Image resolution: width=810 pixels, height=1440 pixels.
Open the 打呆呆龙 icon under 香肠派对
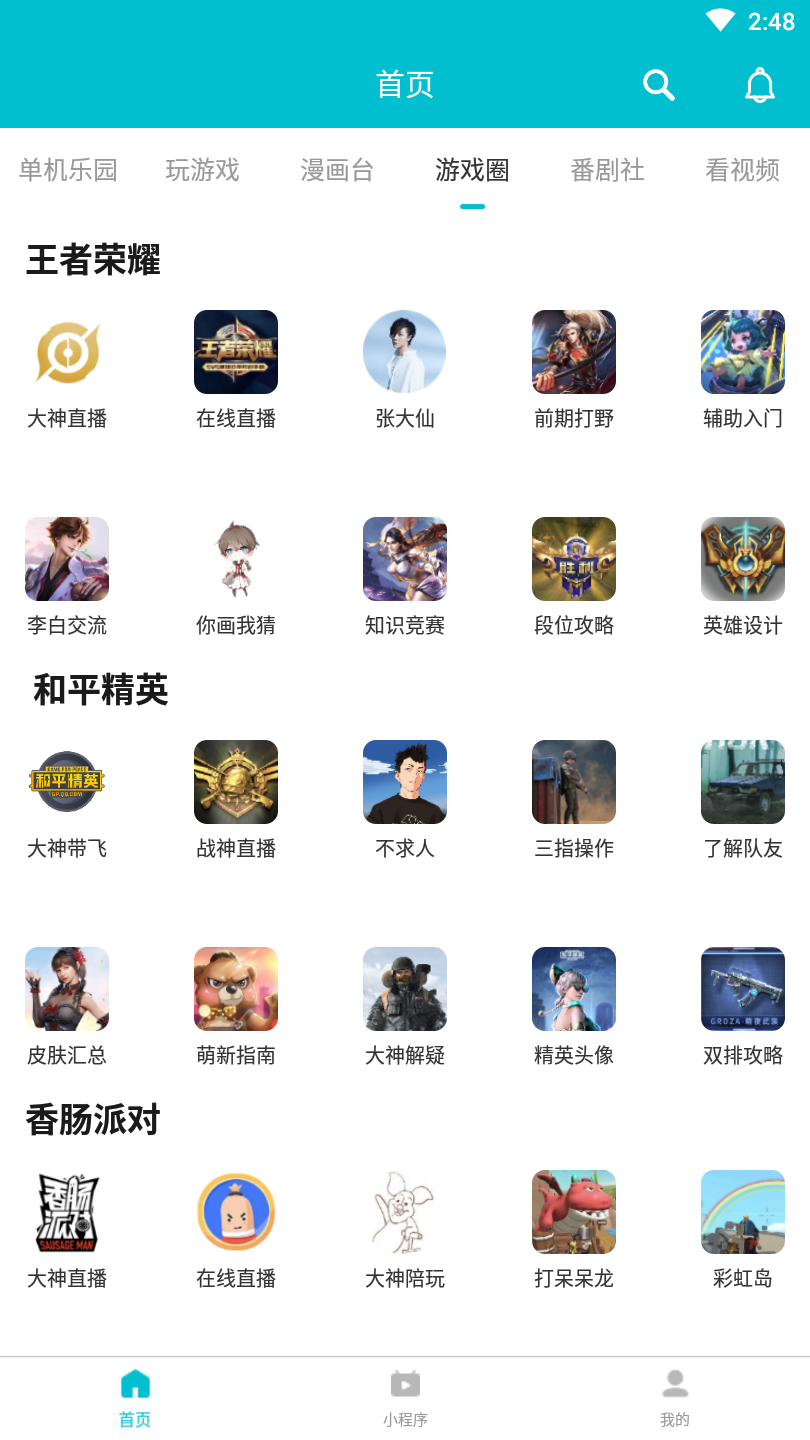[x=573, y=1211]
